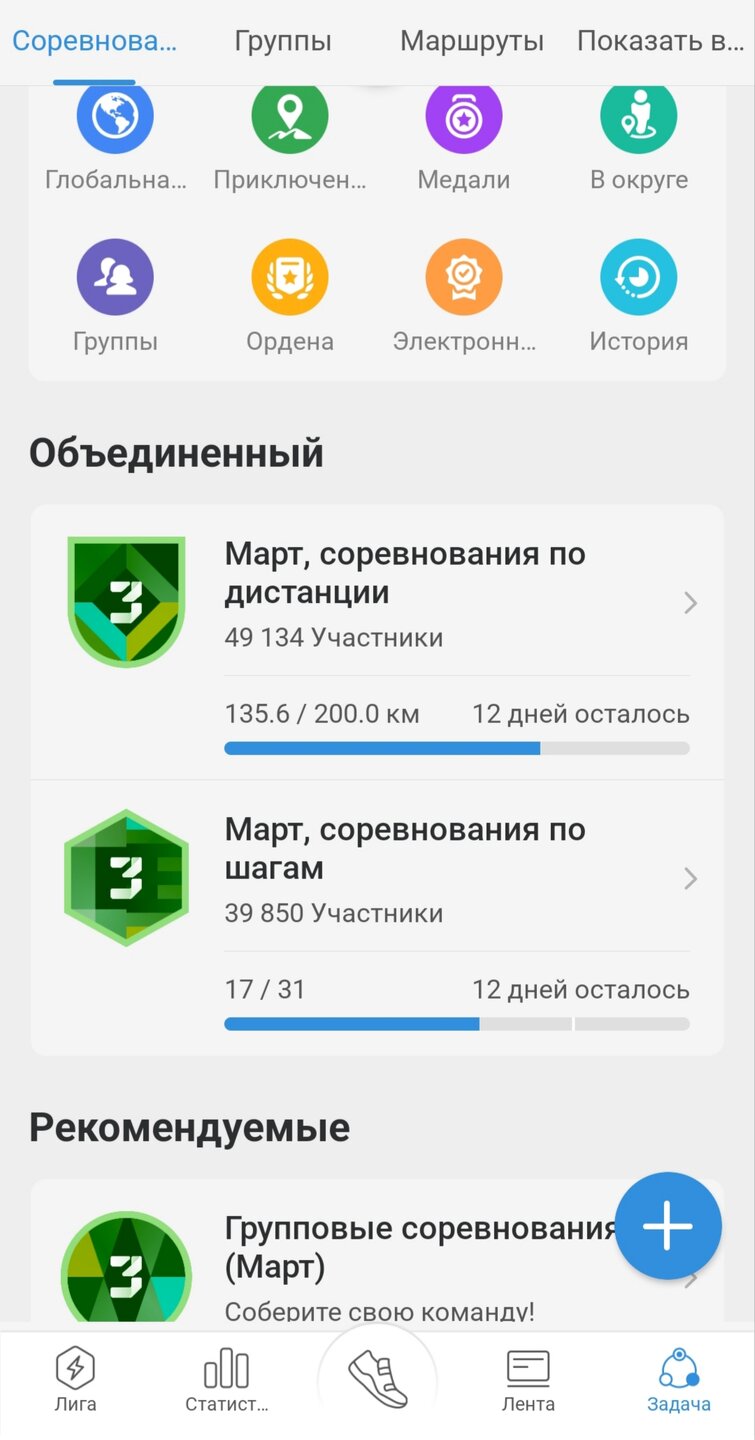The width and height of the screenshot is (755, 1440).
Task: Switch to the Группы top tab
Action: (282, 41)
